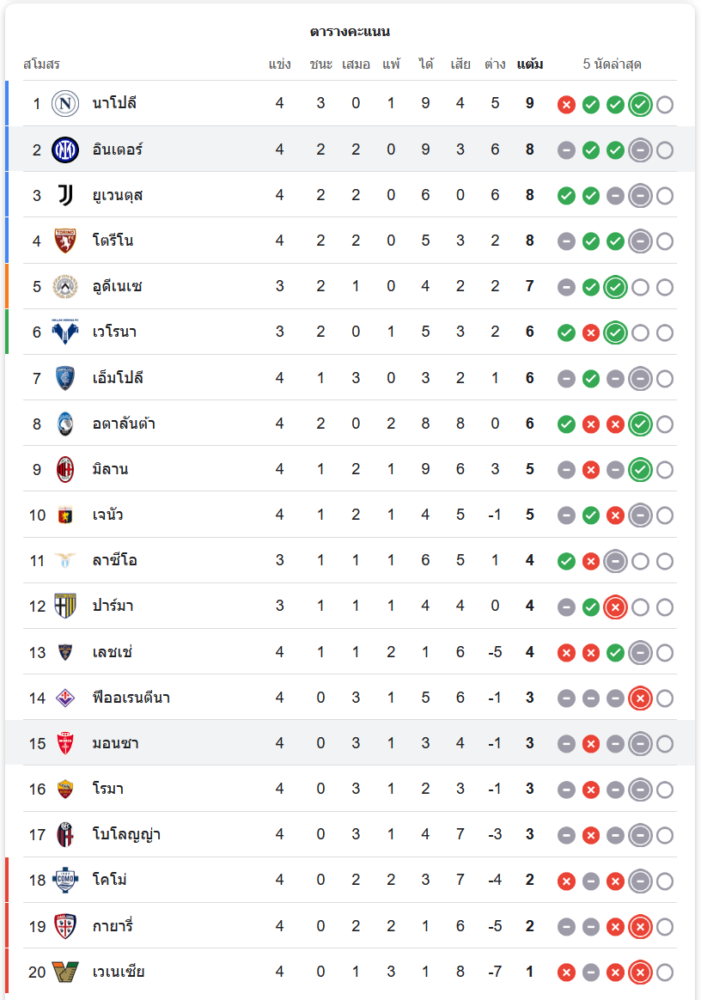
Task: Open the ฟิออเรนตีนา team row
Action: pos(130,698)
